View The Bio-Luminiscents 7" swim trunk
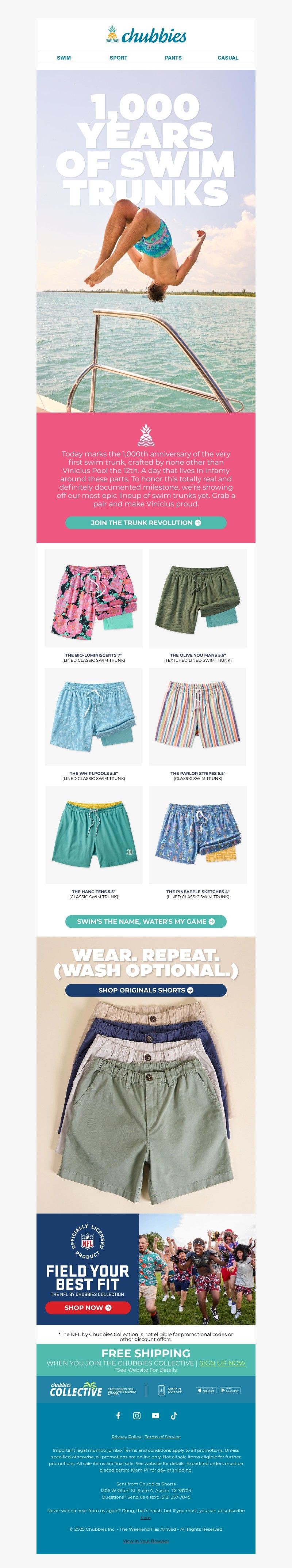The width and height of the screenshot is (292, 1568). (x=94, y=598)
